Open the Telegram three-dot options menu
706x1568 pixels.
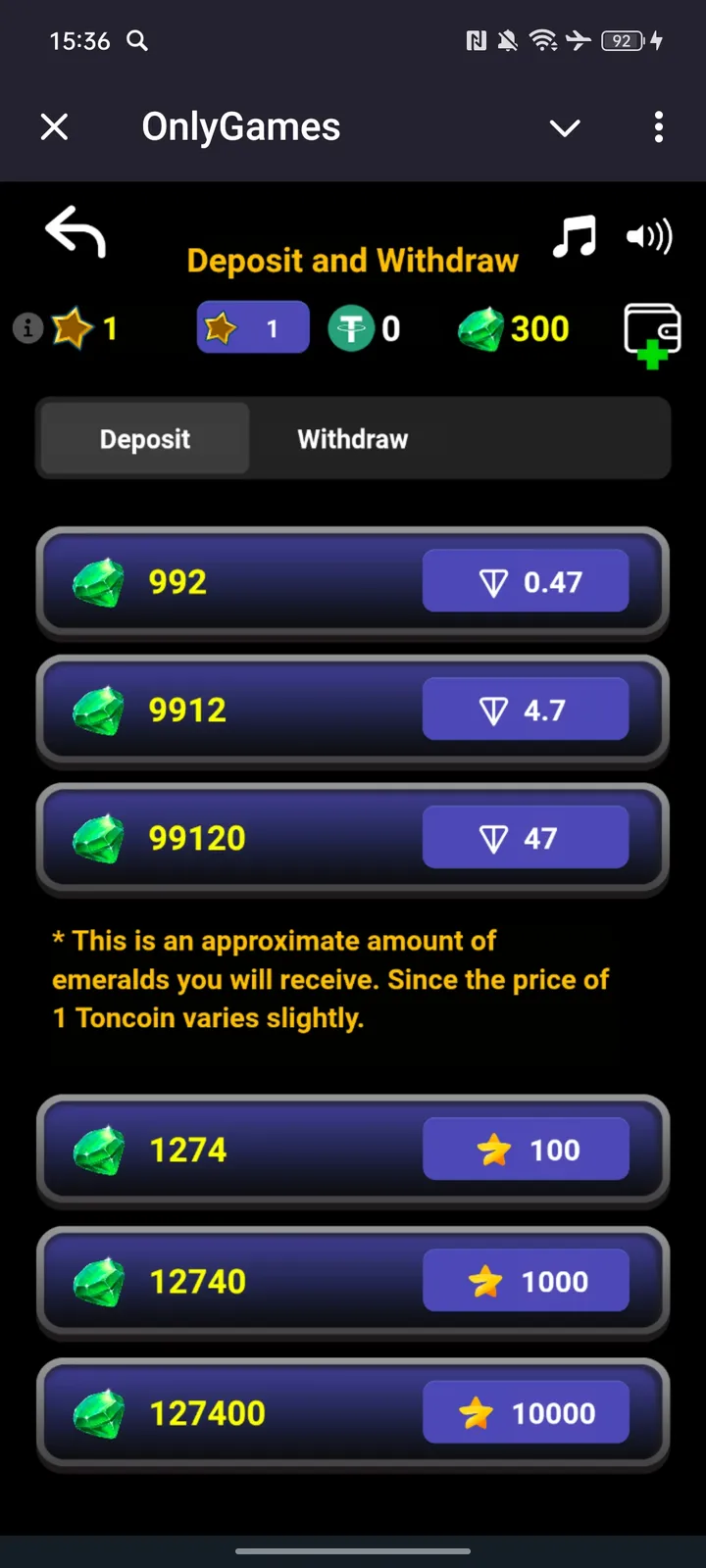coord(658,126)
